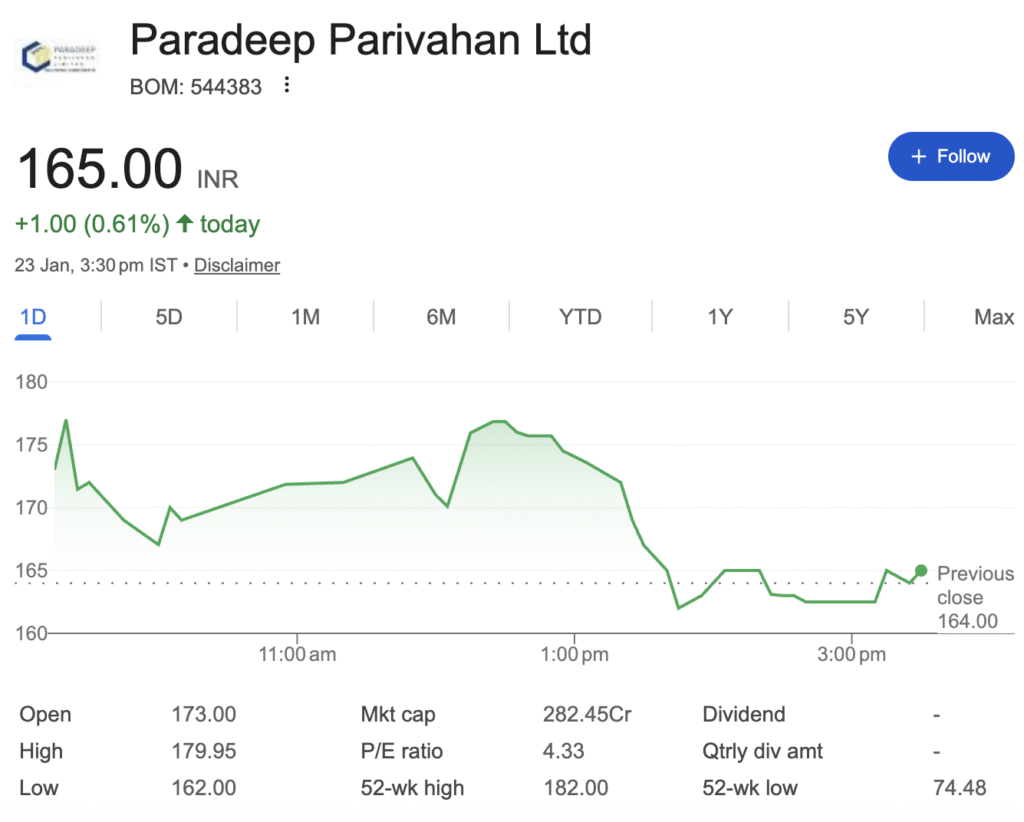The image size is (1024, 822).
Task: Switch to the YTD chart view
Action: 580,317
